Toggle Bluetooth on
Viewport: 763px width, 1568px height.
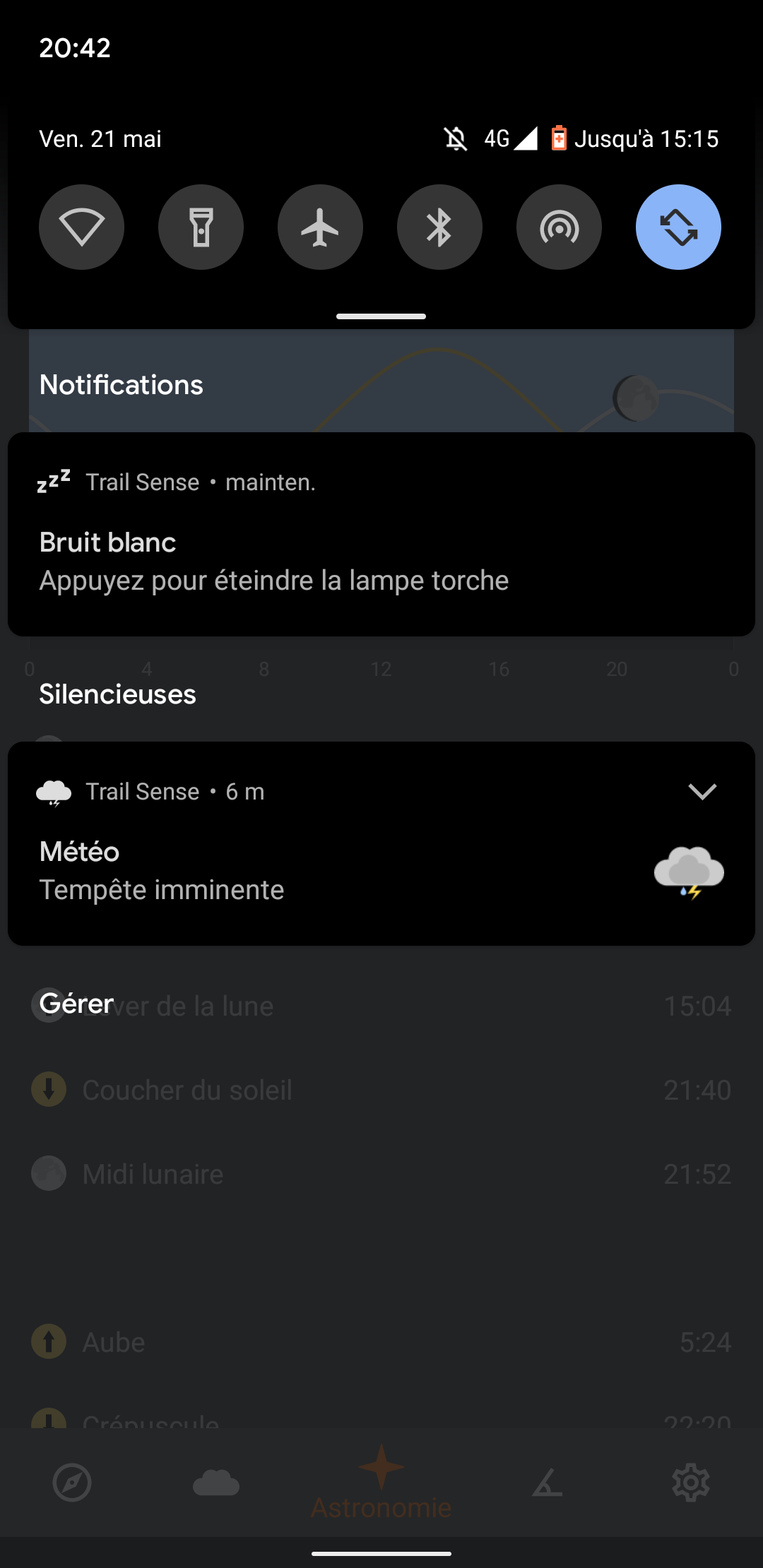(x=439, y=227)
